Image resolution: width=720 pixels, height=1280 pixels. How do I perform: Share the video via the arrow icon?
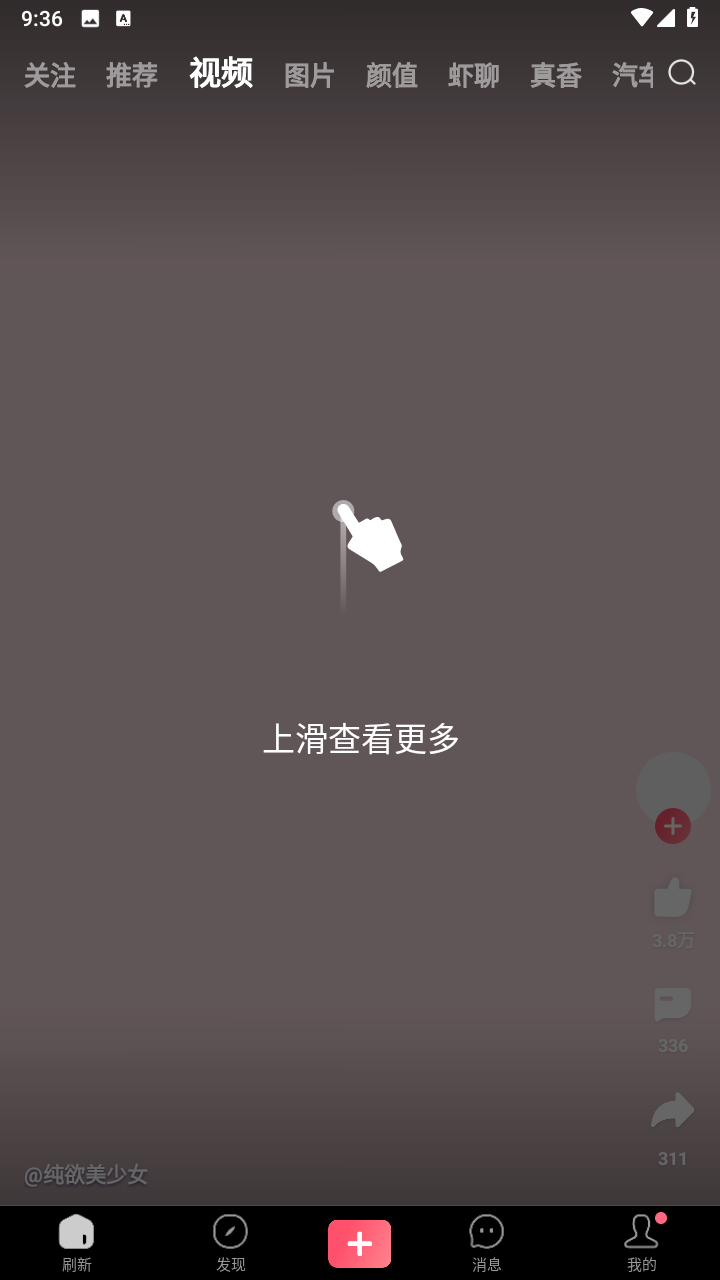tap(673, 1111)
